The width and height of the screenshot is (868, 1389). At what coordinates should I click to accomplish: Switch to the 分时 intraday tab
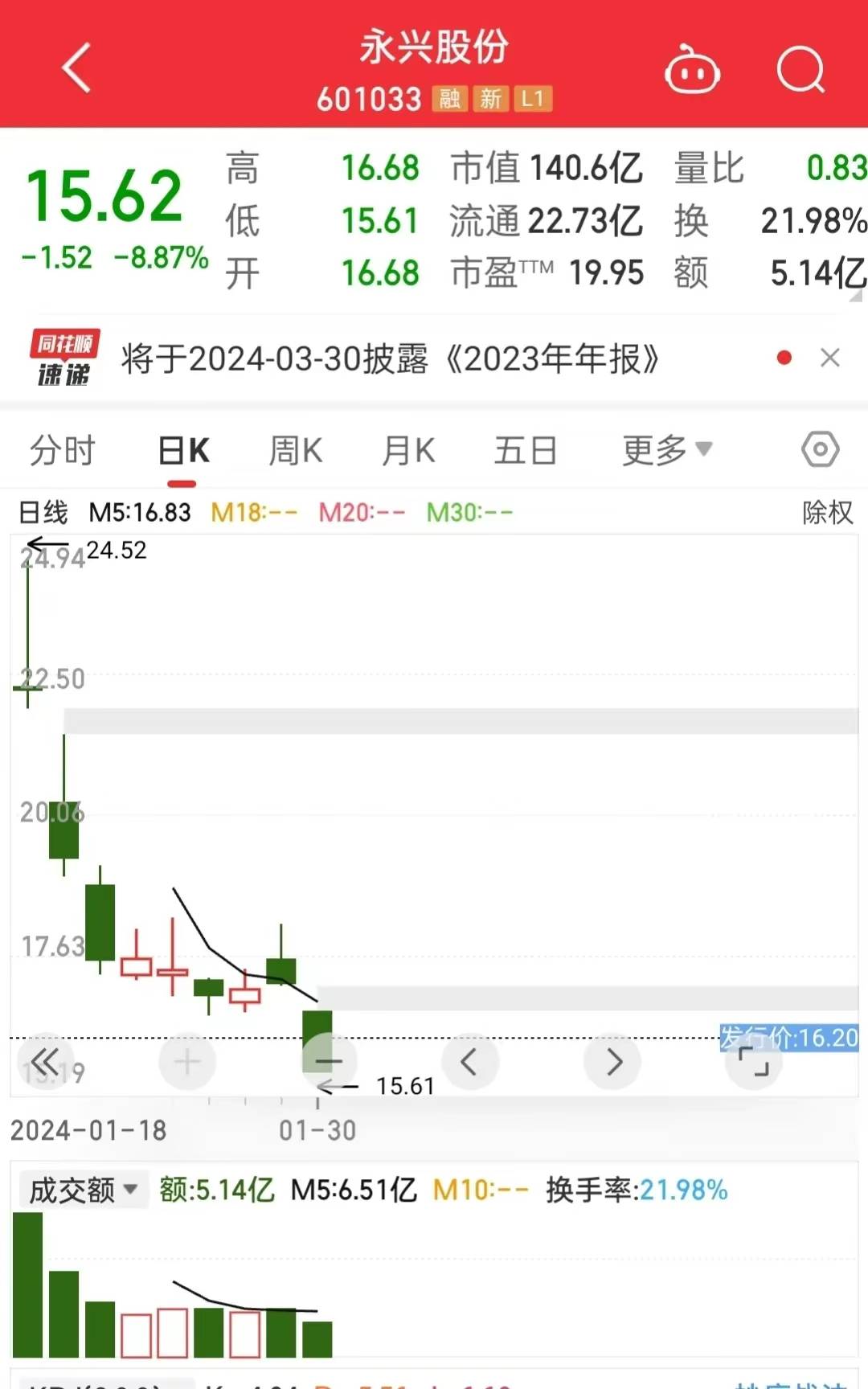62,449
